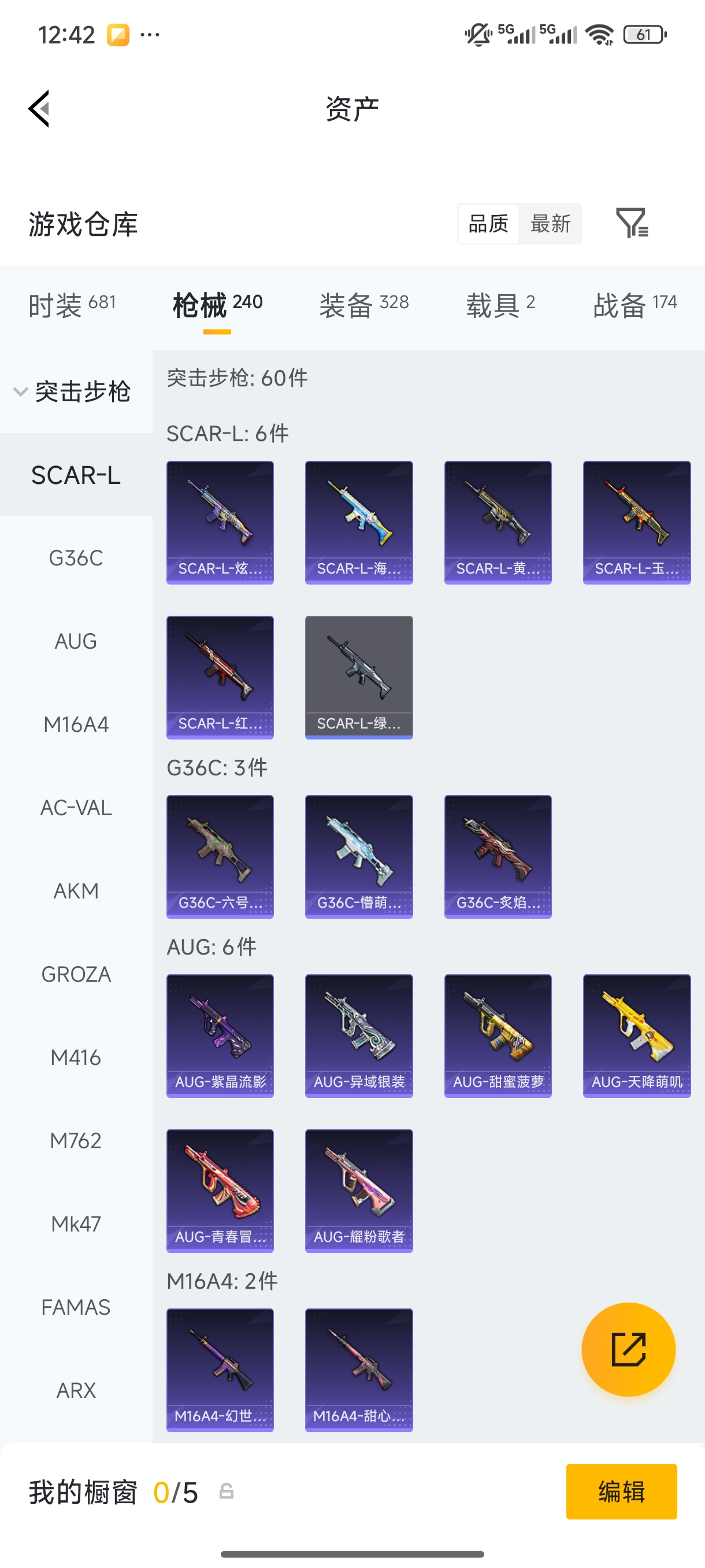Screen dimensions: 705x1568
Task: Open the 载具 tab
Action: [500, 304]
